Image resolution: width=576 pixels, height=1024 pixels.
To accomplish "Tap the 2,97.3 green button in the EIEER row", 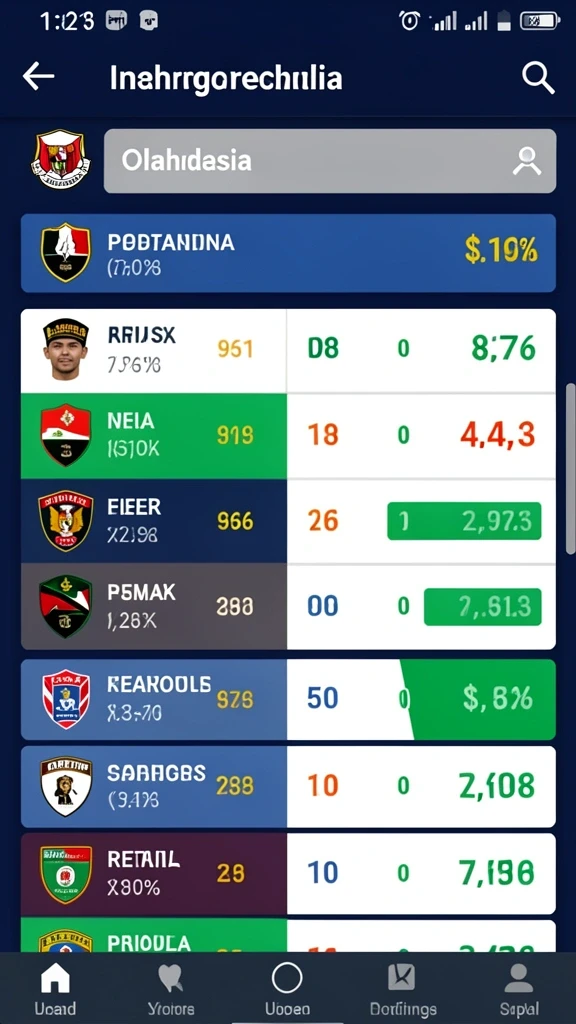I will pyautogui.click(x=464, y=520).
